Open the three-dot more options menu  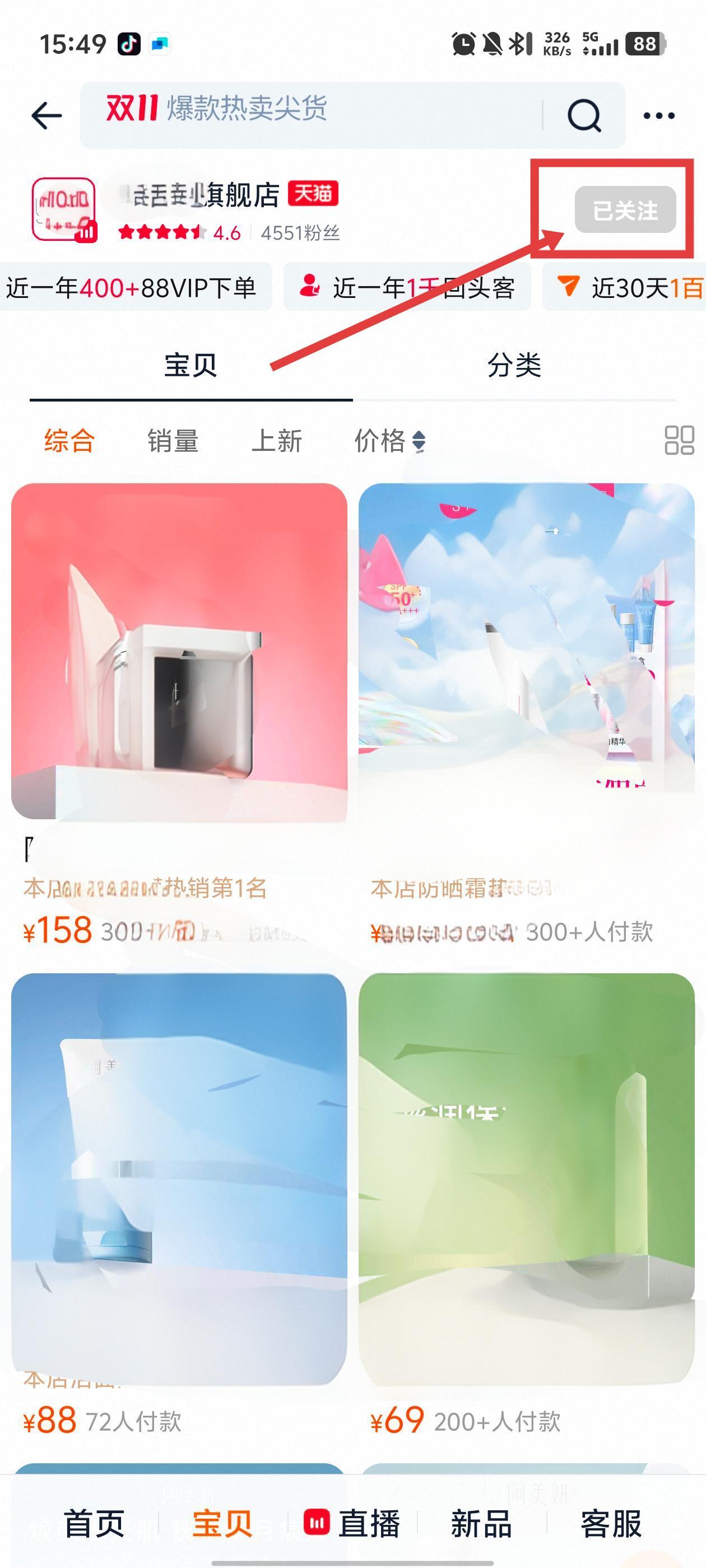click(659, 114)
